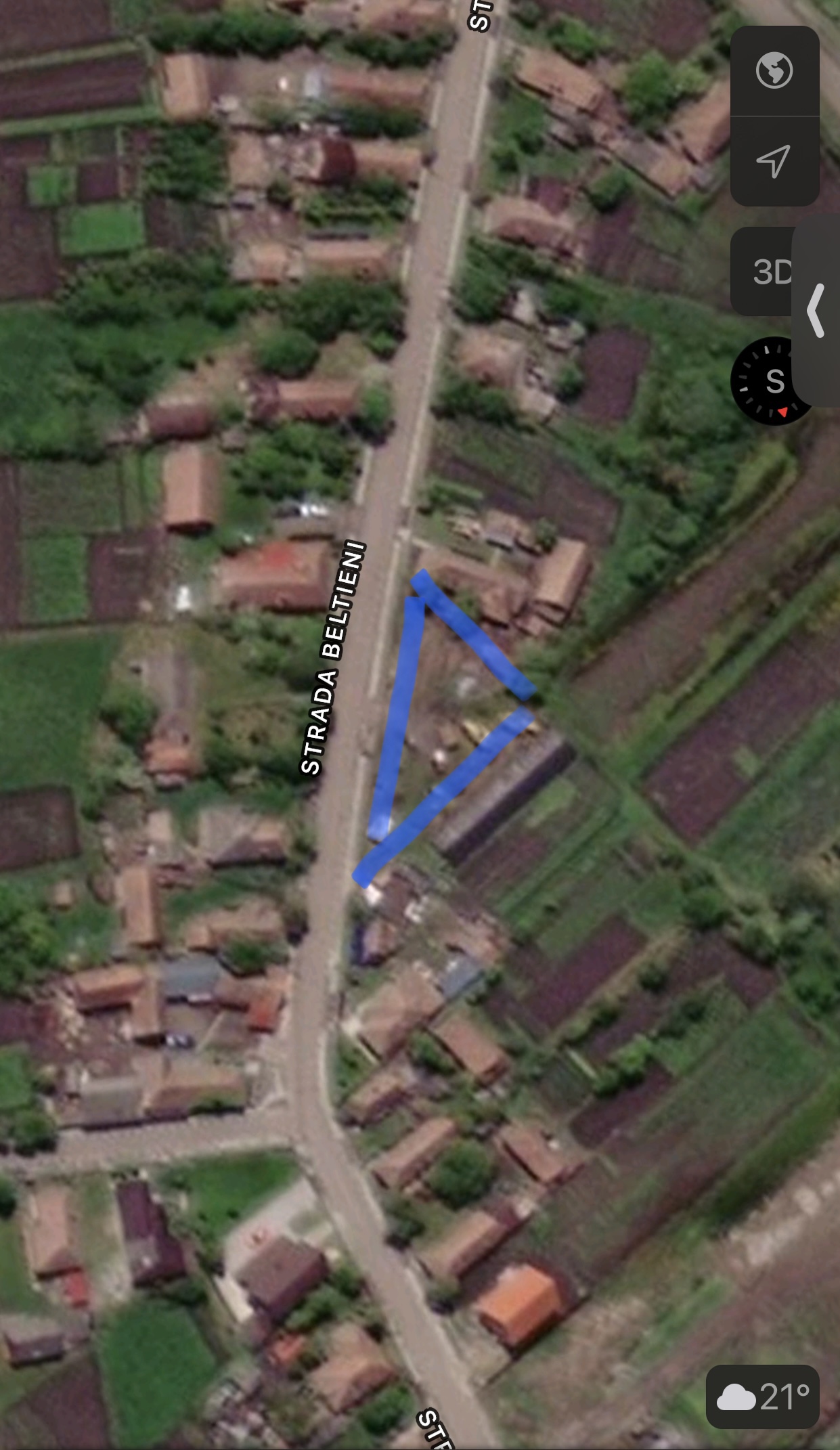Expand the side panel chevron handle
The width and height of the screenshot is (840, 1450).
(x=816, y=311)
